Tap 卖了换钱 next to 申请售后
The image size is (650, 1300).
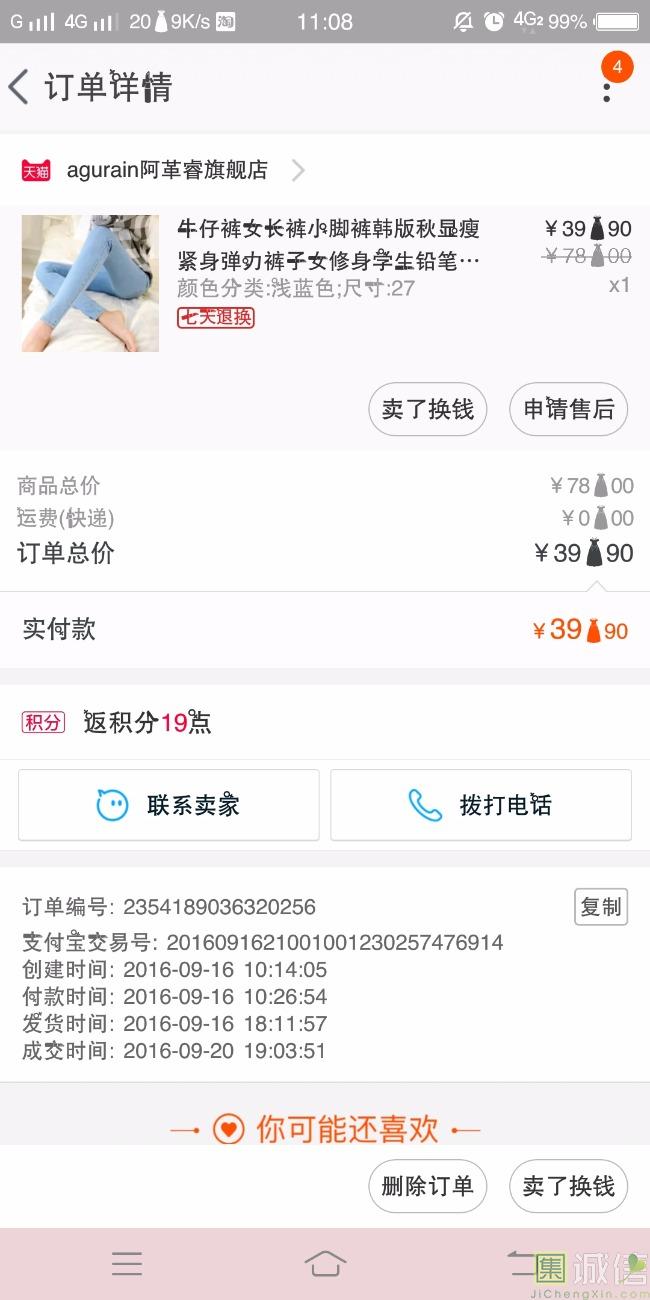[x=428, y=409]
